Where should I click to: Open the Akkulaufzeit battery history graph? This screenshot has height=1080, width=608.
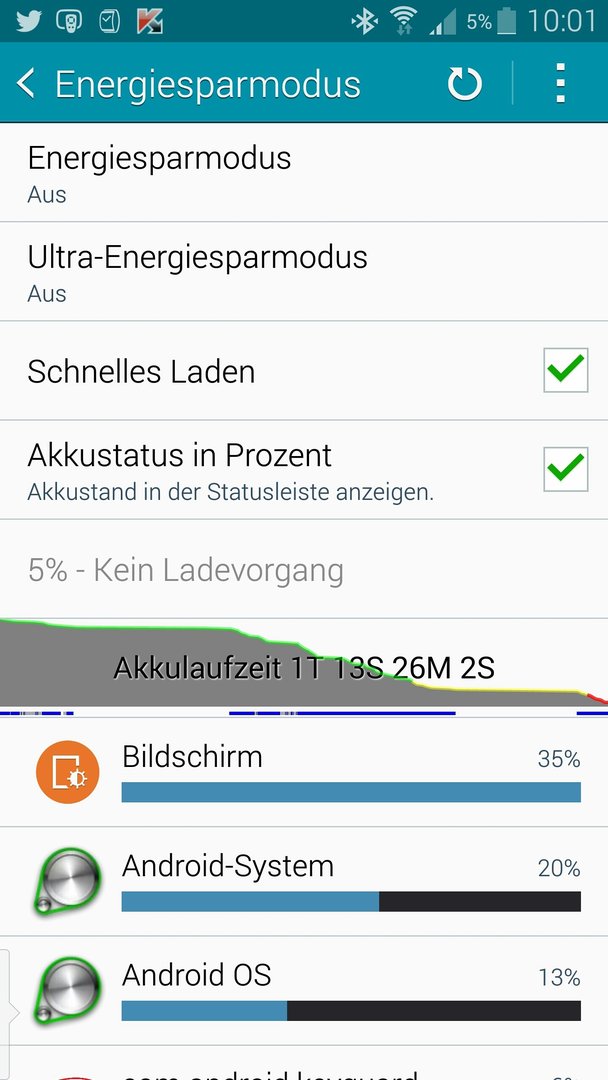click(x=304, y=667)
